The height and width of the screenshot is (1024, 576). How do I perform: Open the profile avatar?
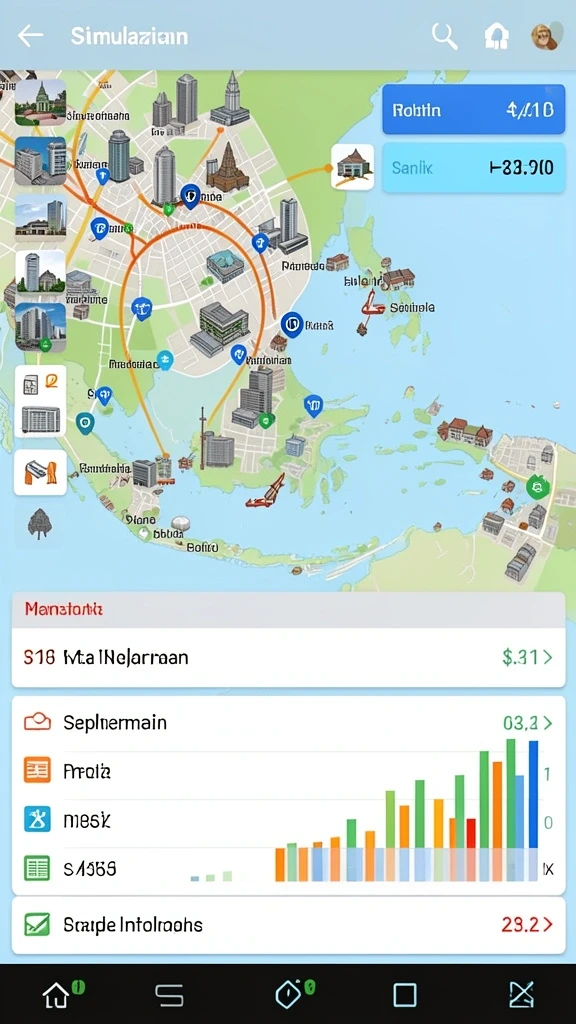[546, 35]
